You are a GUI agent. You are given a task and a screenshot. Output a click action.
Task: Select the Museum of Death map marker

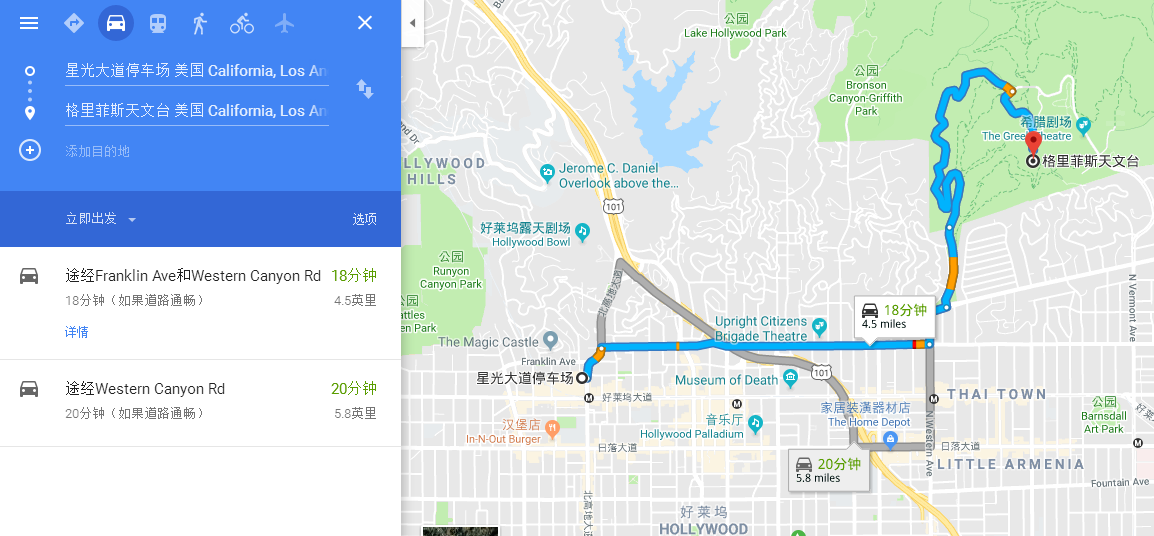click(790, 379)
